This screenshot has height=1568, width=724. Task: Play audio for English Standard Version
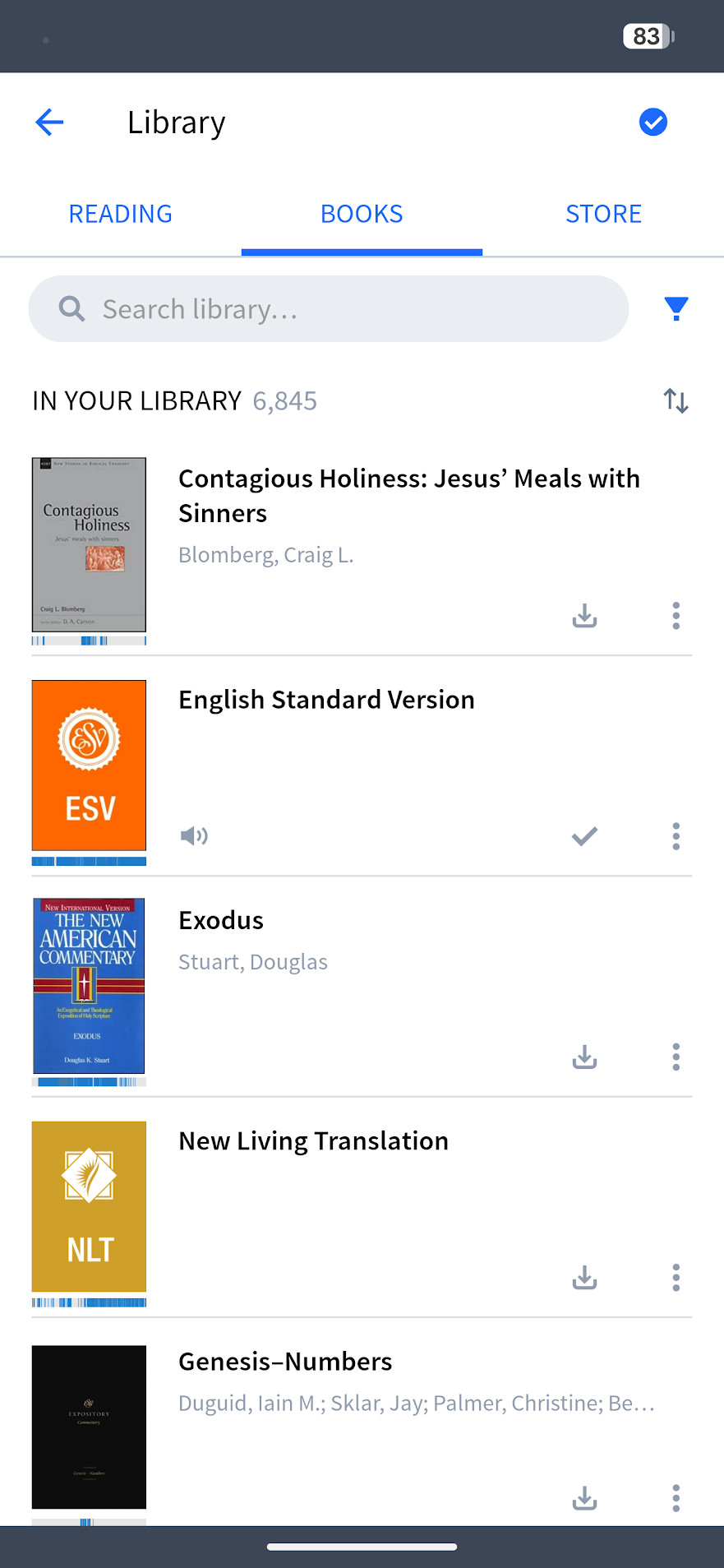[x=194, y=836]
